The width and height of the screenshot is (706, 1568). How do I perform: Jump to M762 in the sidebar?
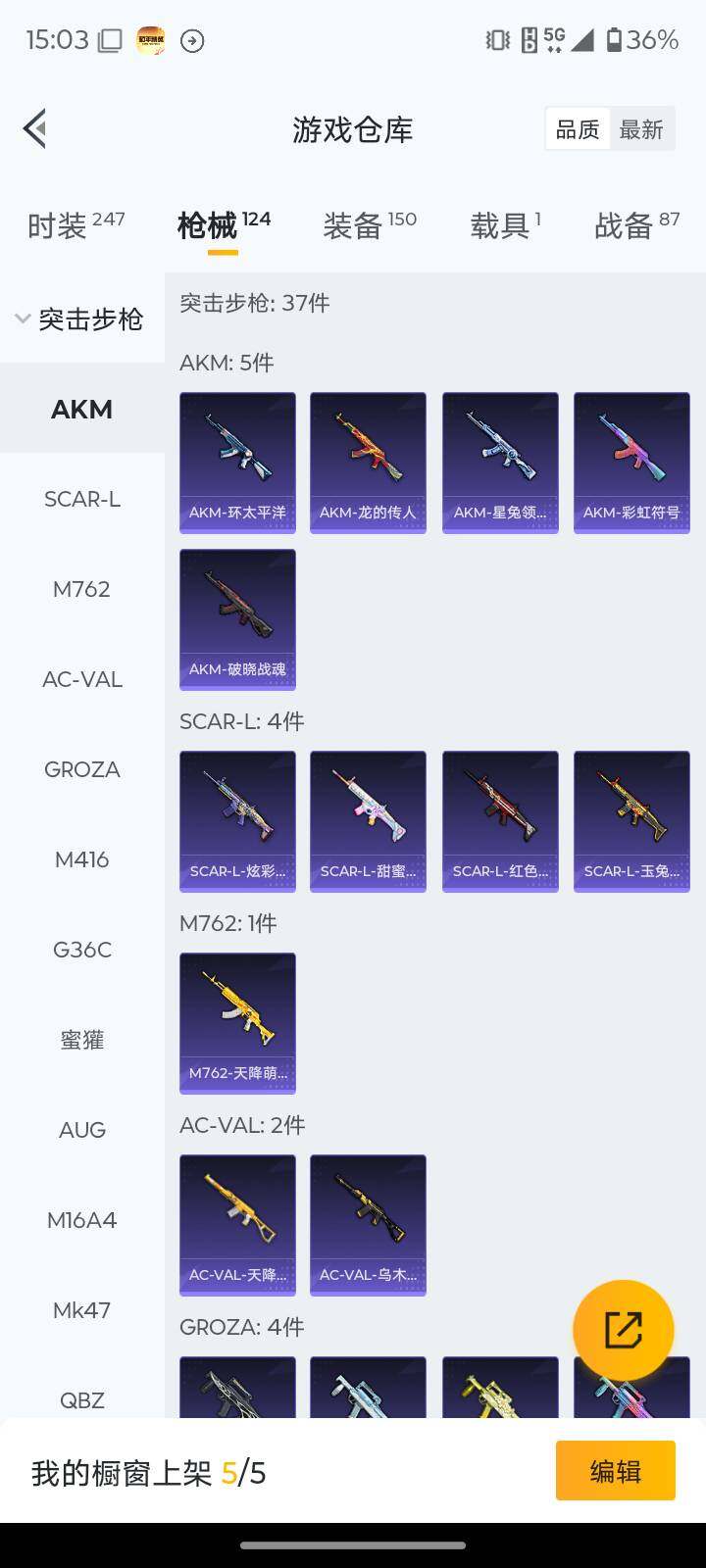coord(82,589)
